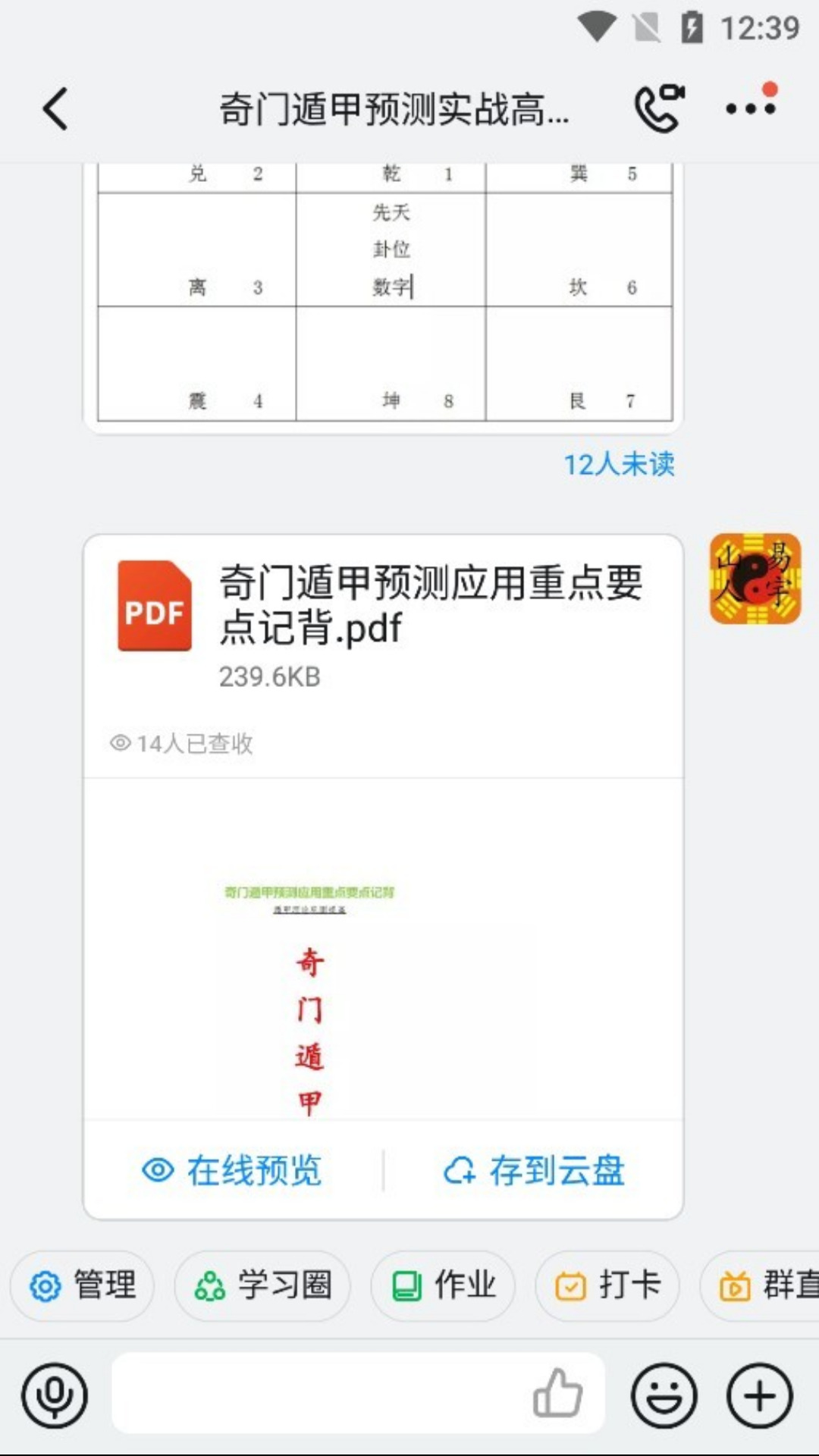View the 12人未读 unread list

tap(619, 464)
